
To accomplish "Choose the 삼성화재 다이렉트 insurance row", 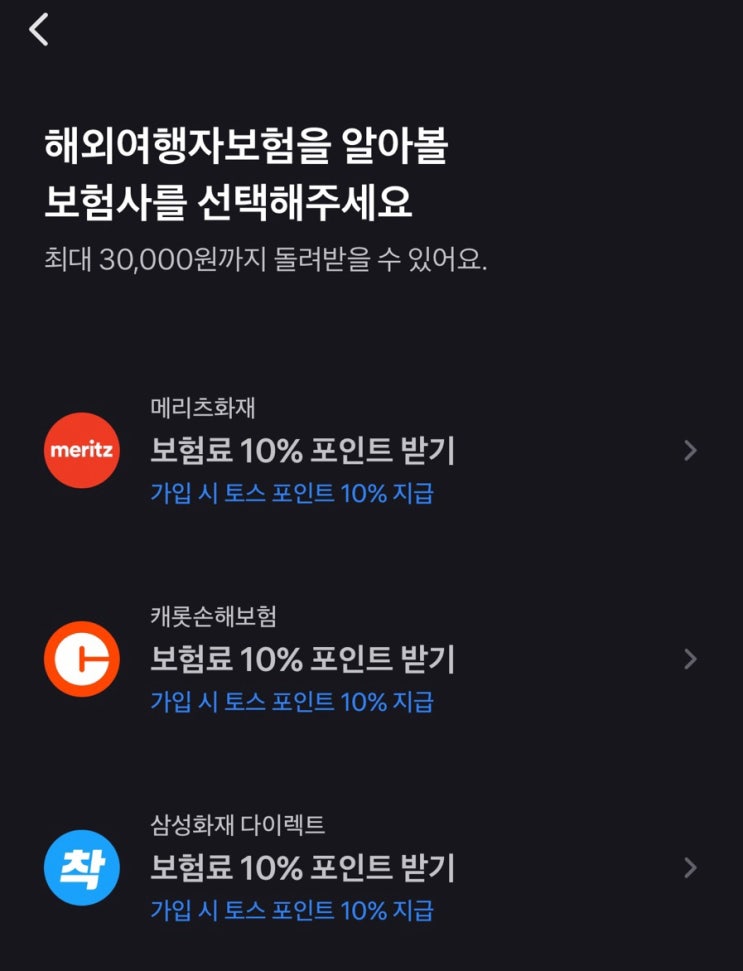I will point(372,868).
